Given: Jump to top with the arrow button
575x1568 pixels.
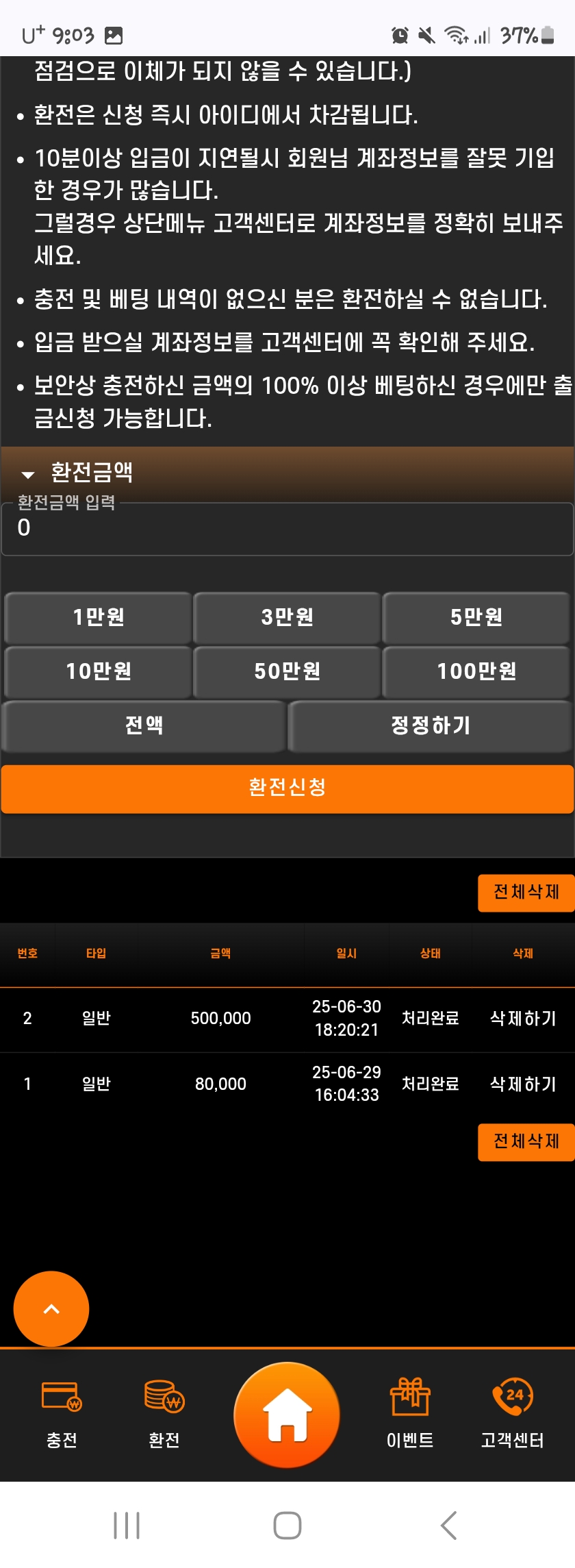Looking at the screenshot, I should click(x=51, y=1308).
